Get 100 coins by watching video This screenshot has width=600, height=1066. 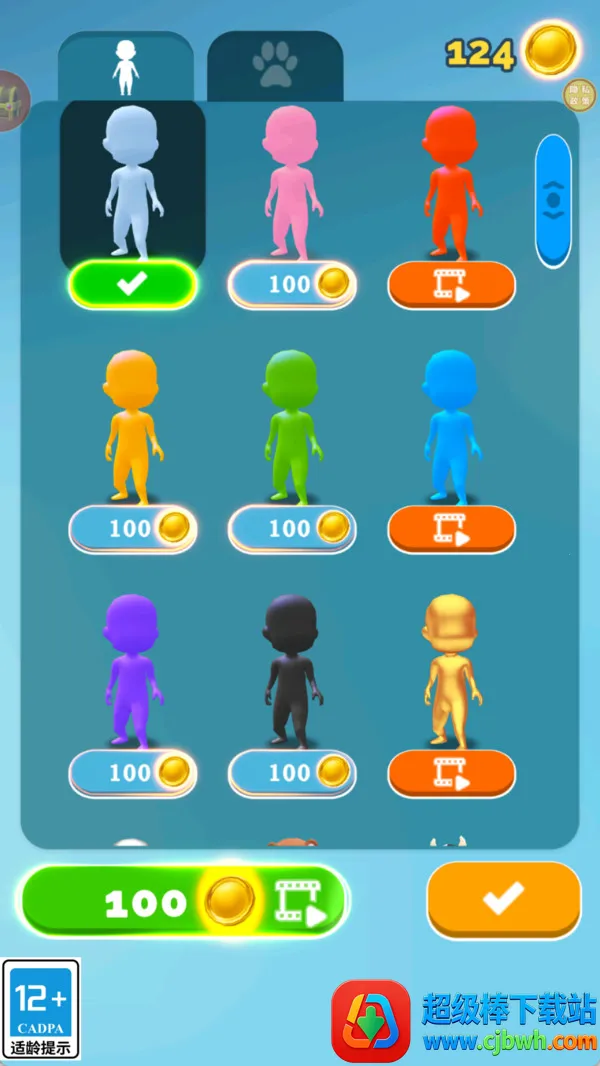pyautogui.click(x=185, y=903)
